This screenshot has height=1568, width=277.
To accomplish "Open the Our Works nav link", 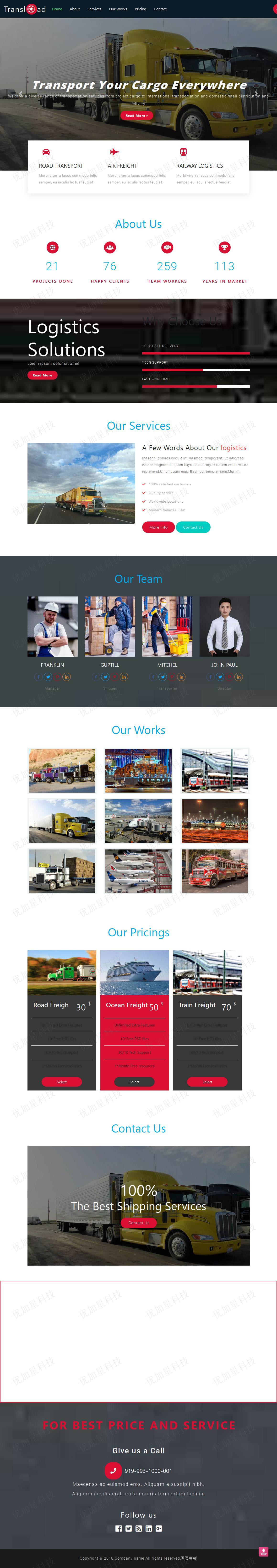I will click(x=118, y=9).
